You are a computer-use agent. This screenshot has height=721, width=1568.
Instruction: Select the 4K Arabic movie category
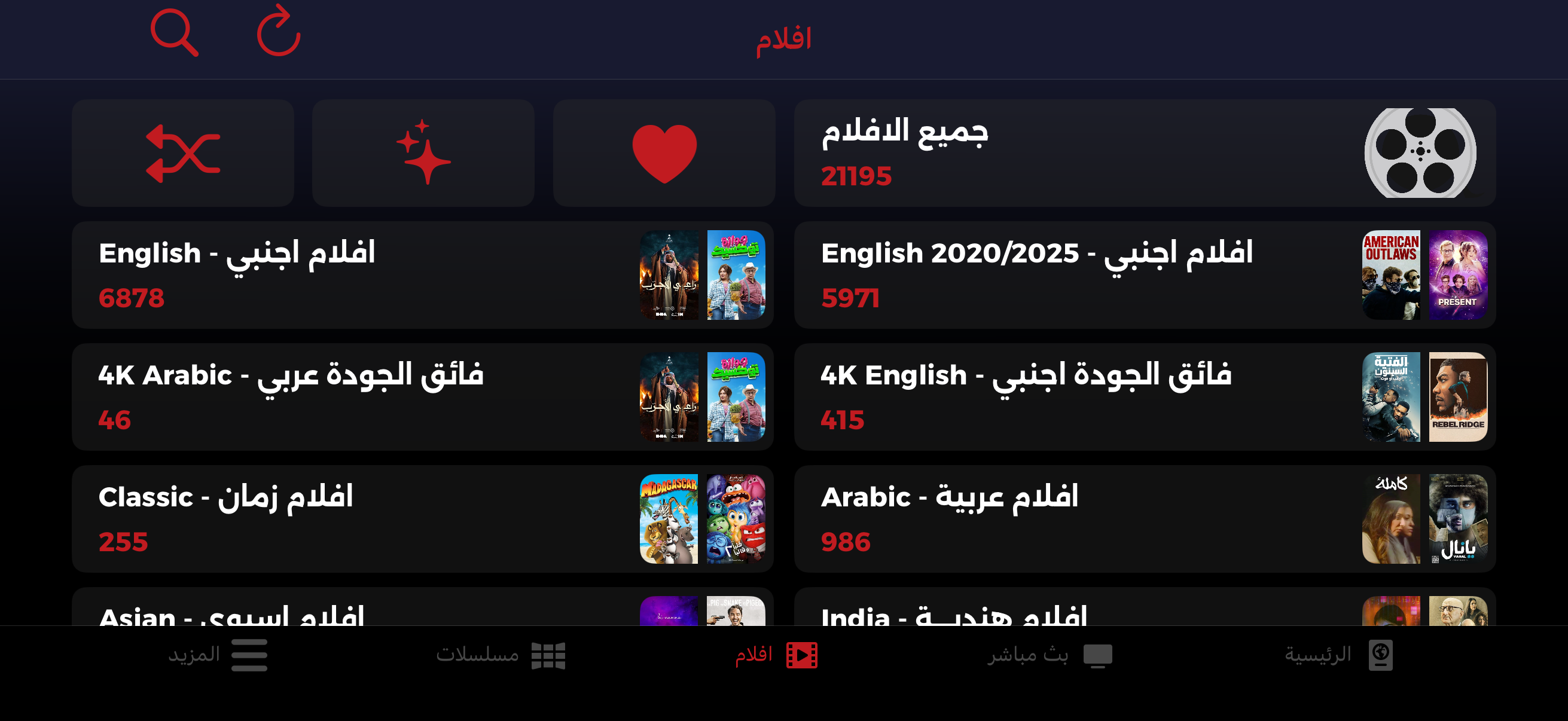(422, 397)
